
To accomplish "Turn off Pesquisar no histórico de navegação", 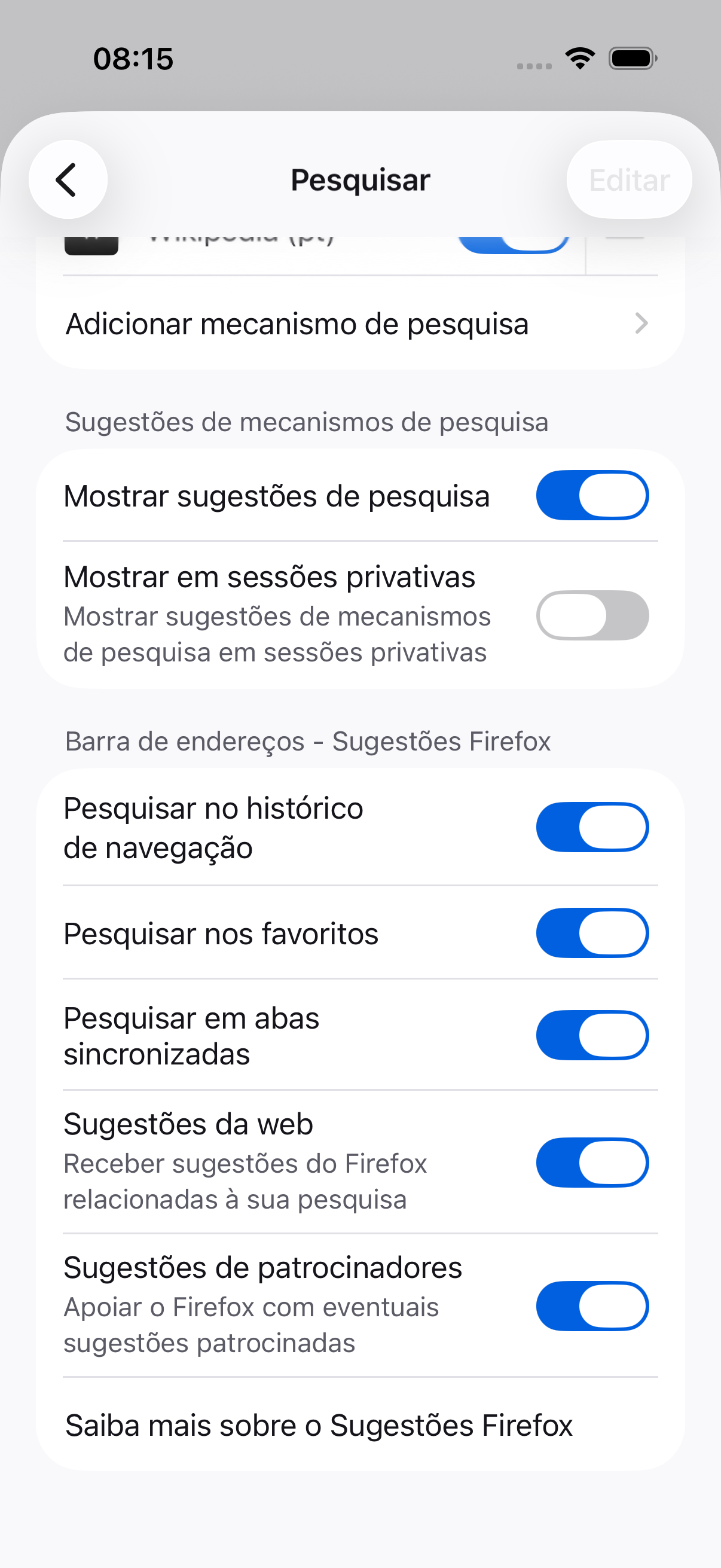I will coord(592,827).
